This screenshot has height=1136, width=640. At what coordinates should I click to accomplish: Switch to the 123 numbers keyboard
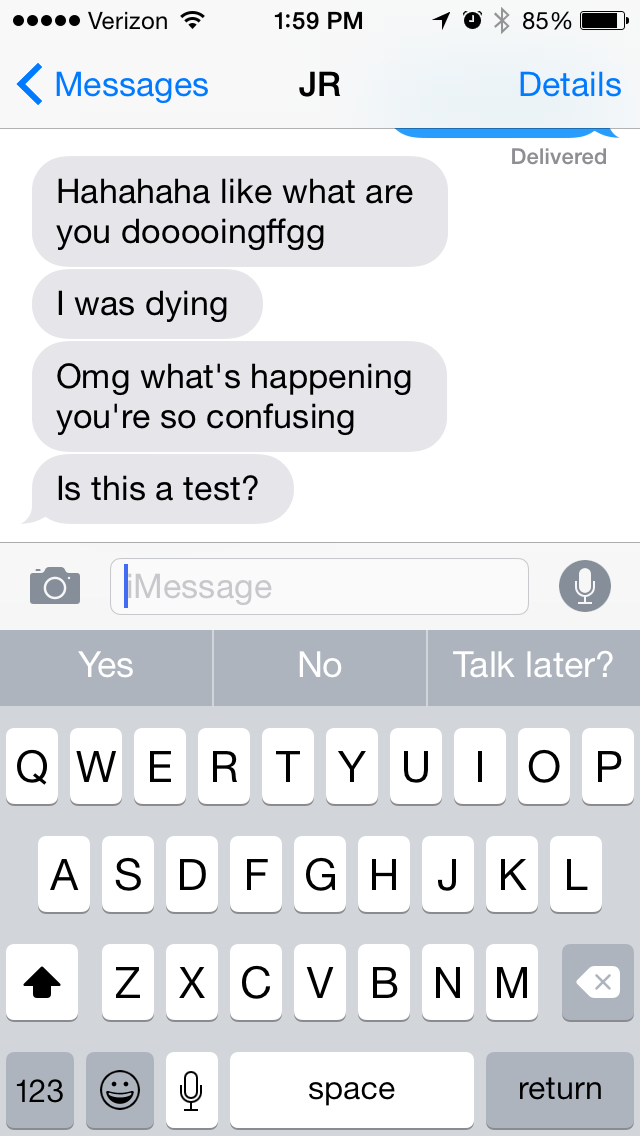point(40,1090)
